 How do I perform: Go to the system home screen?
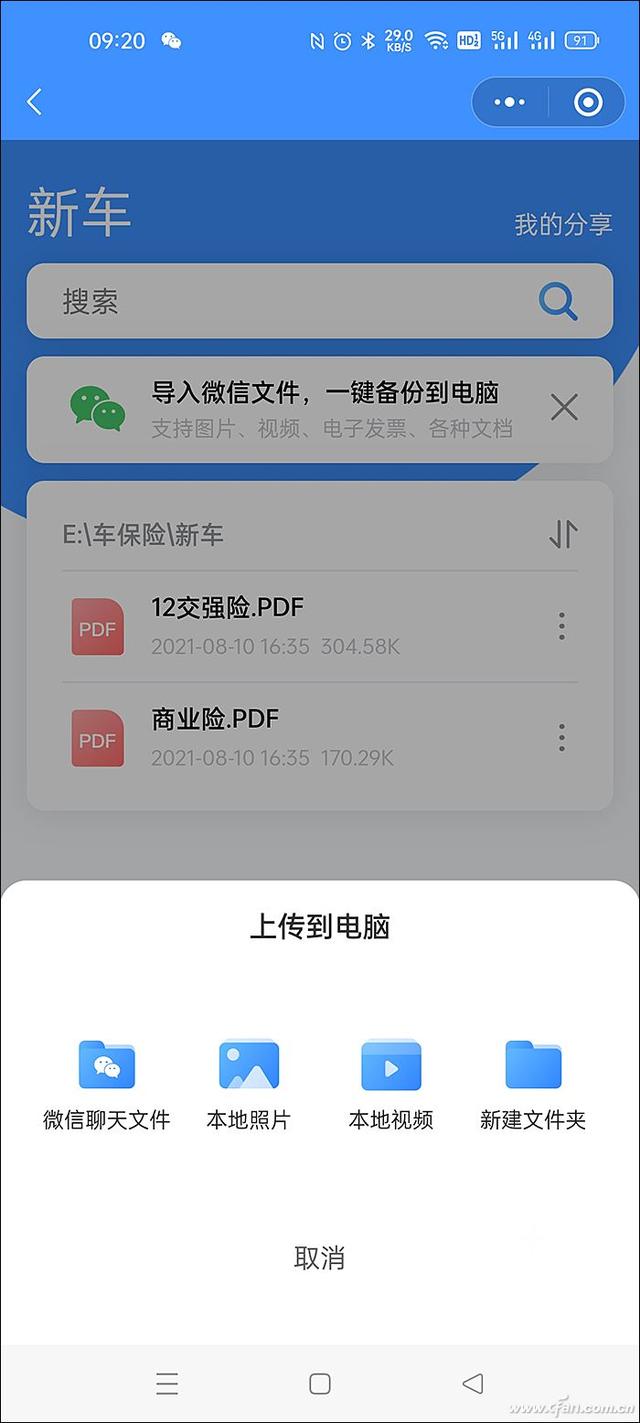[x=320, y=1383]
